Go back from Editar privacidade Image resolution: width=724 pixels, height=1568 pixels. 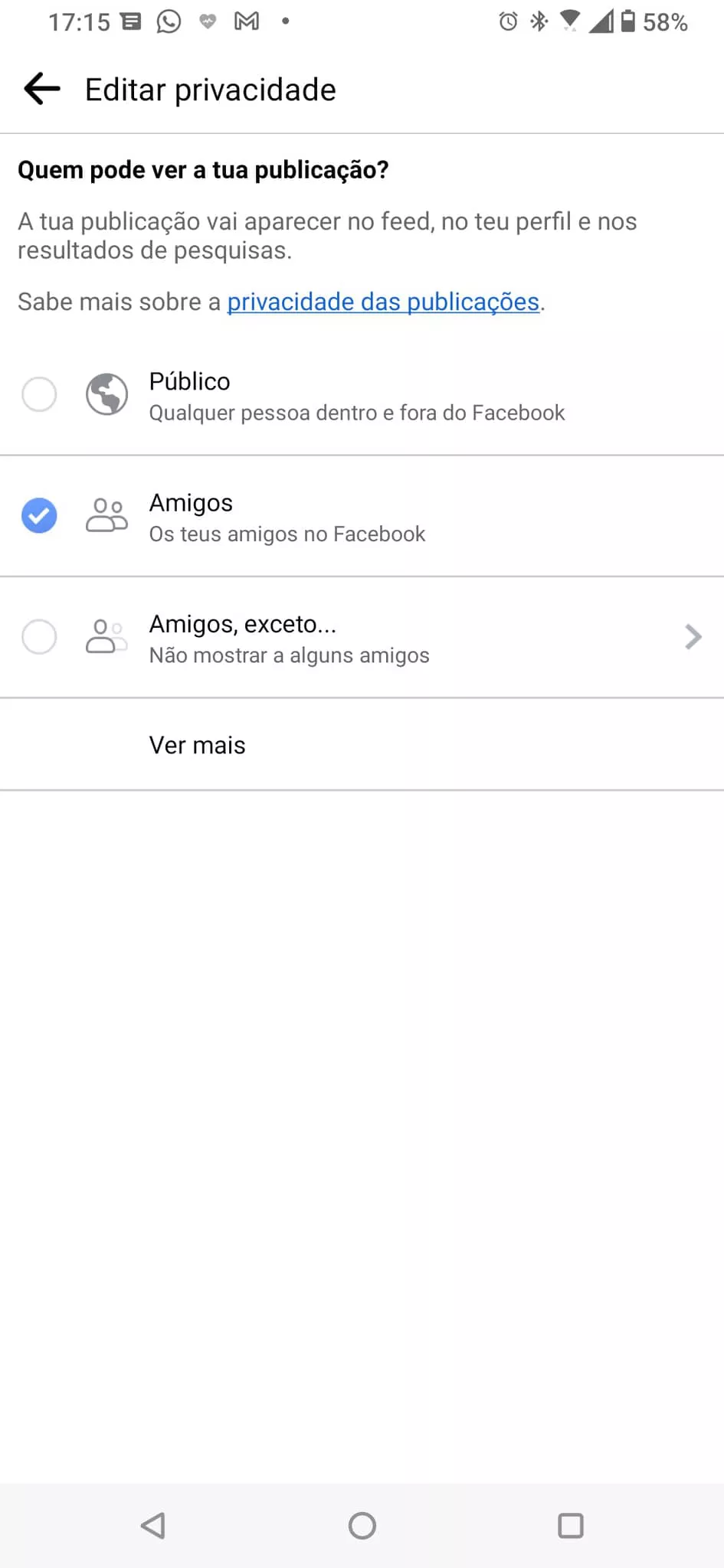coord(42,90)
